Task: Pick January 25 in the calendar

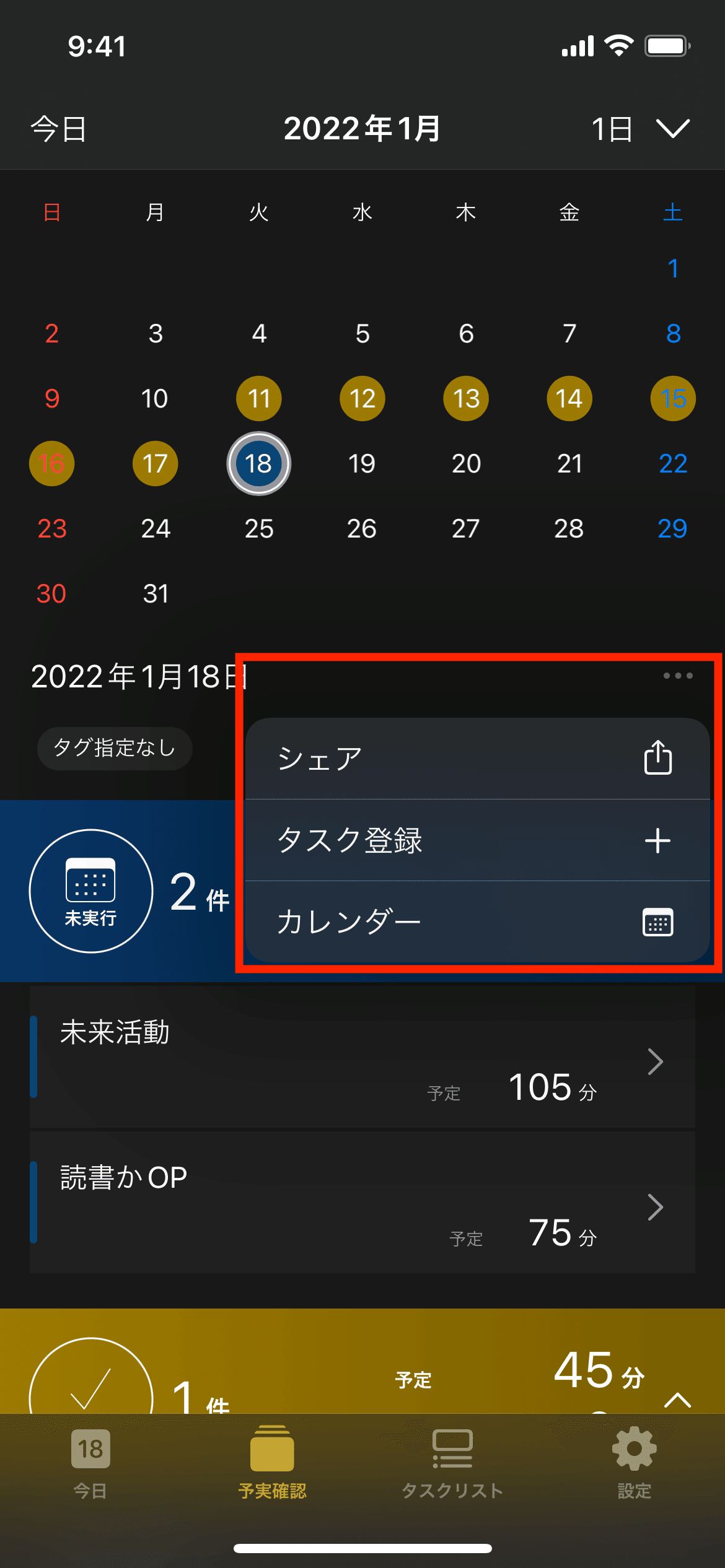Action: click(x=259, y=529)
